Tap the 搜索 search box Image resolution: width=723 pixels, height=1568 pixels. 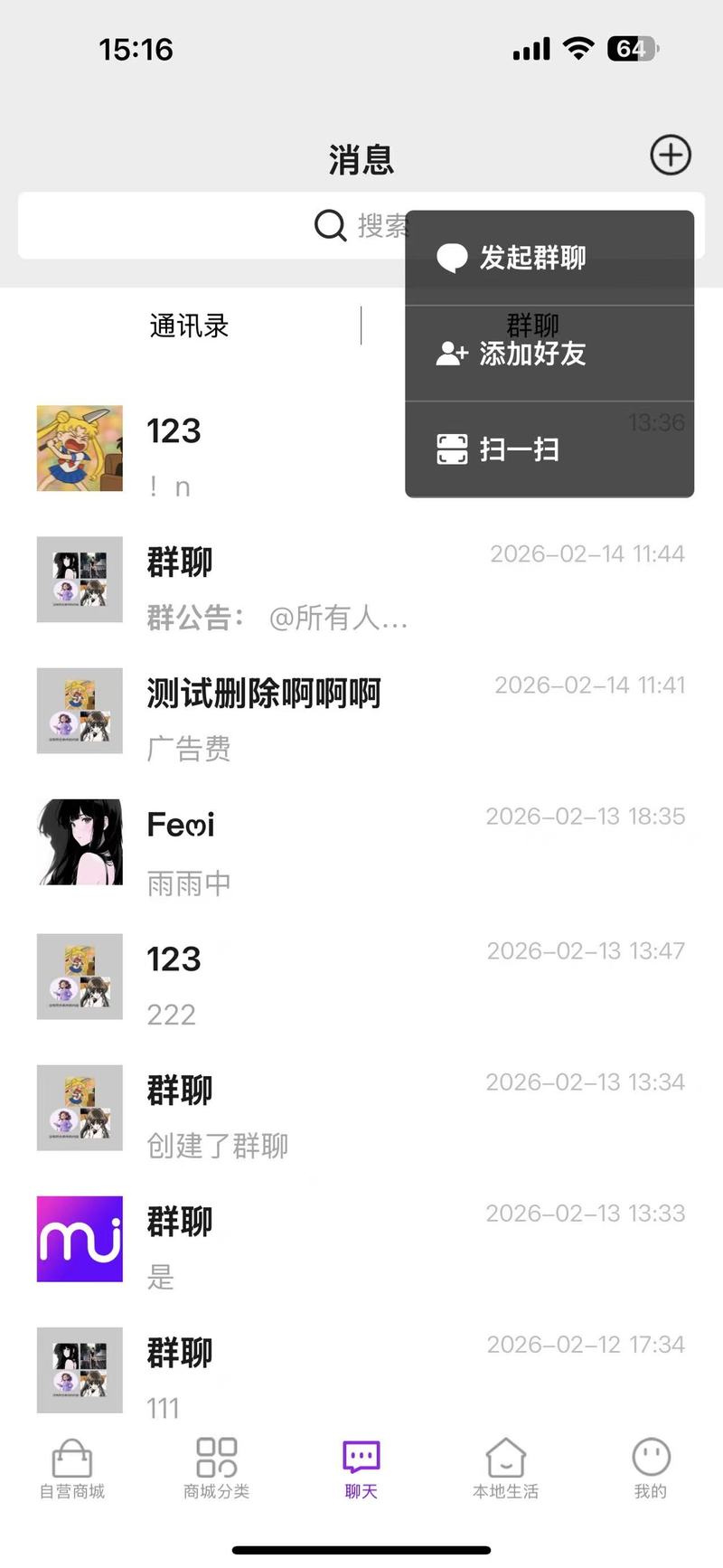pos(208,225)
